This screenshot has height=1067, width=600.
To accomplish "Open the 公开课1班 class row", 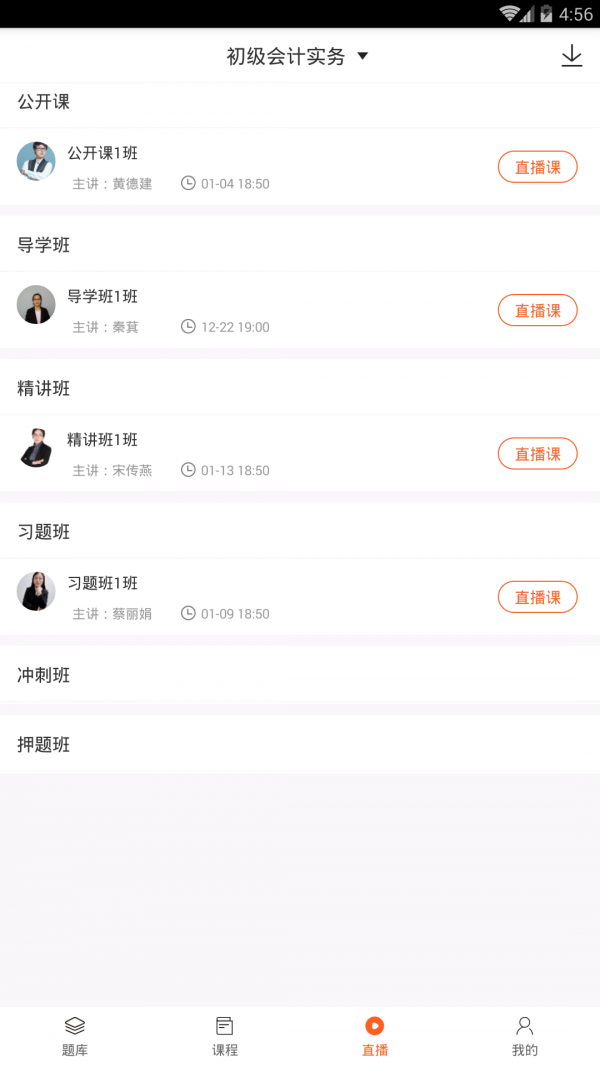I will [x=300, y=167].
